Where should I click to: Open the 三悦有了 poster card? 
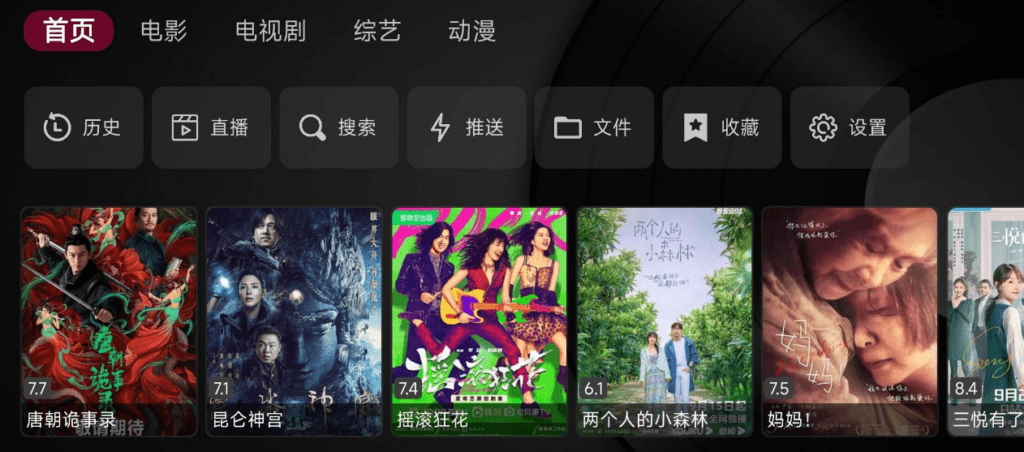pyautogui.click(x=986, y=320)
